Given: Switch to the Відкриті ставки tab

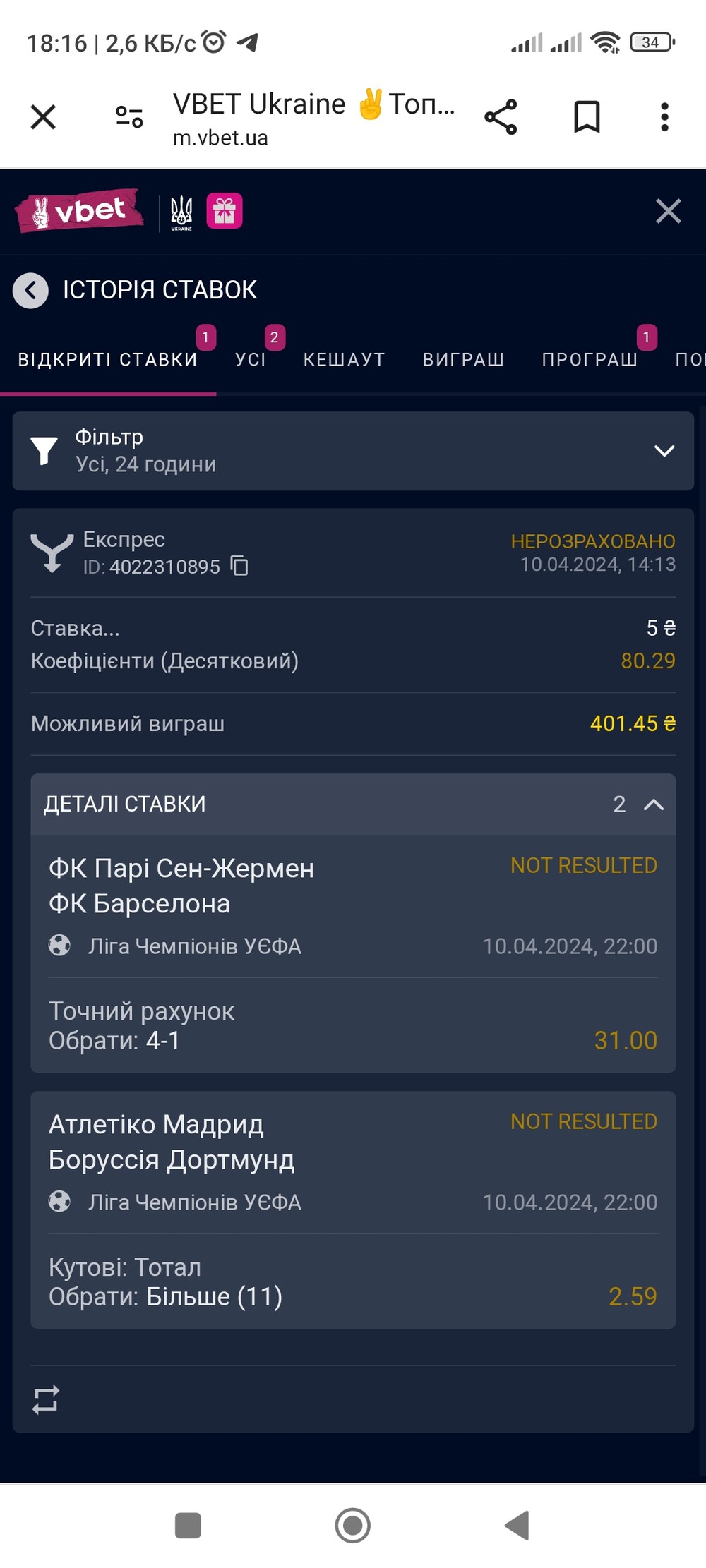Looking at the screenshot, I should pos(108,359).
